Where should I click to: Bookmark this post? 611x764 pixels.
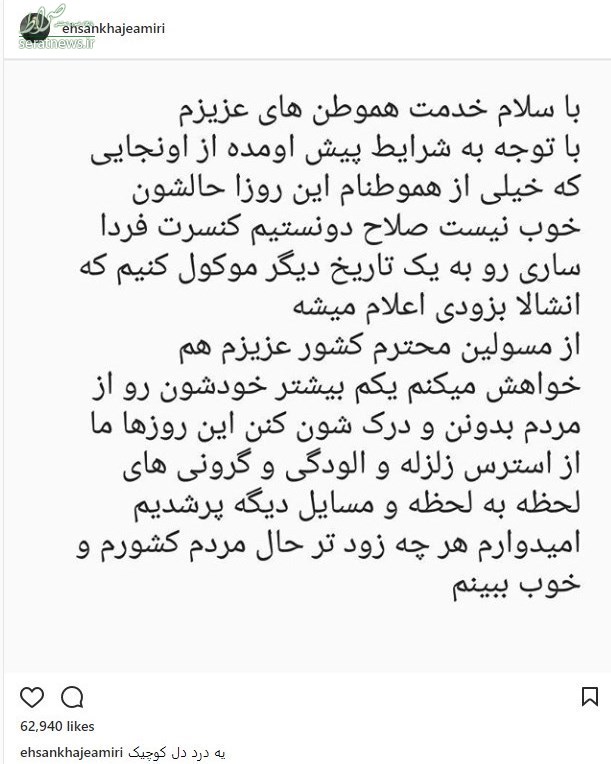point(589,696)
